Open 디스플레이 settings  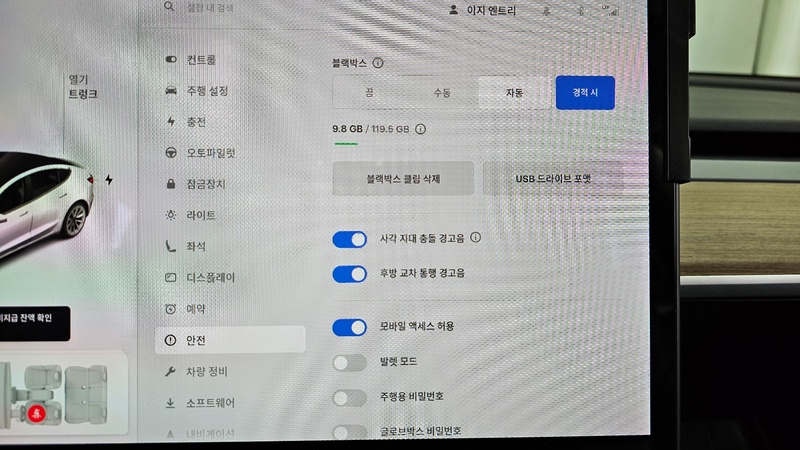click(x=210, y=277)
